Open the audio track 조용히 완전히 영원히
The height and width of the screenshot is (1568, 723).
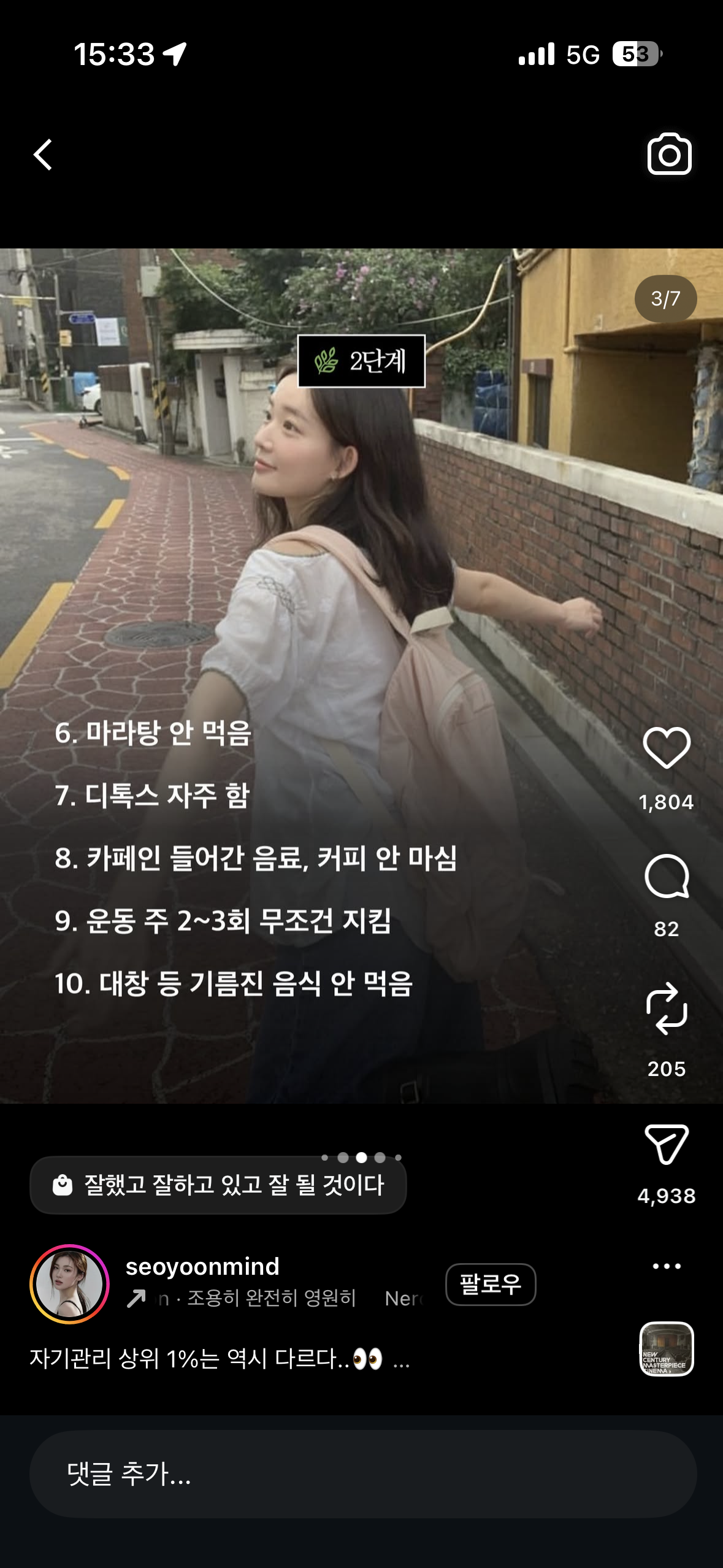pos(271,1299)
